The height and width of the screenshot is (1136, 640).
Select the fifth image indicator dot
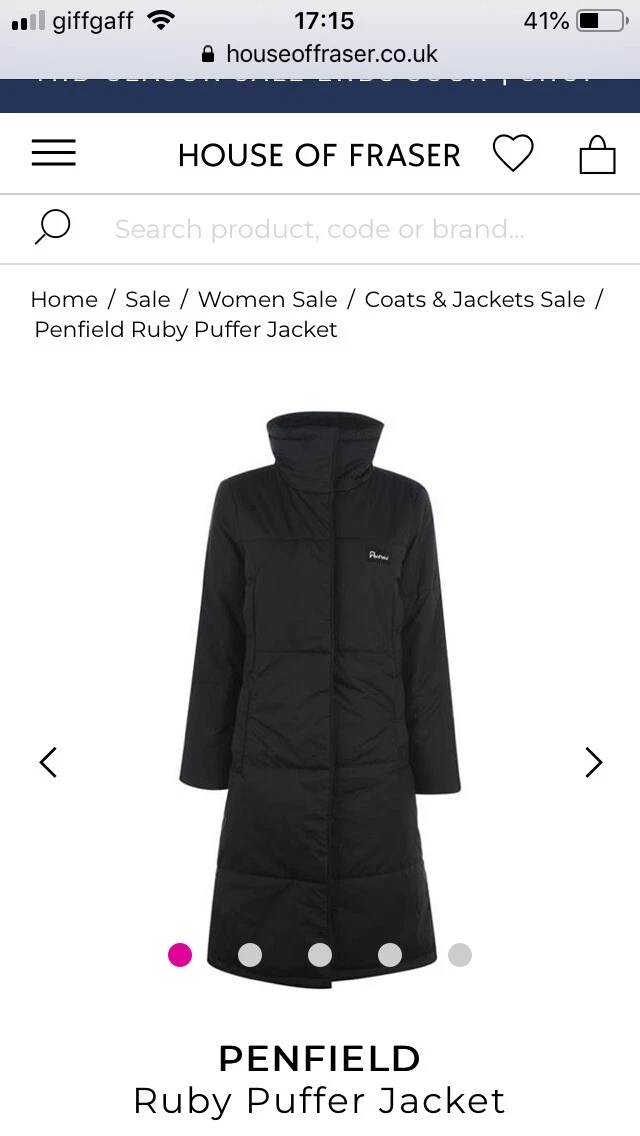coord(459,955)
